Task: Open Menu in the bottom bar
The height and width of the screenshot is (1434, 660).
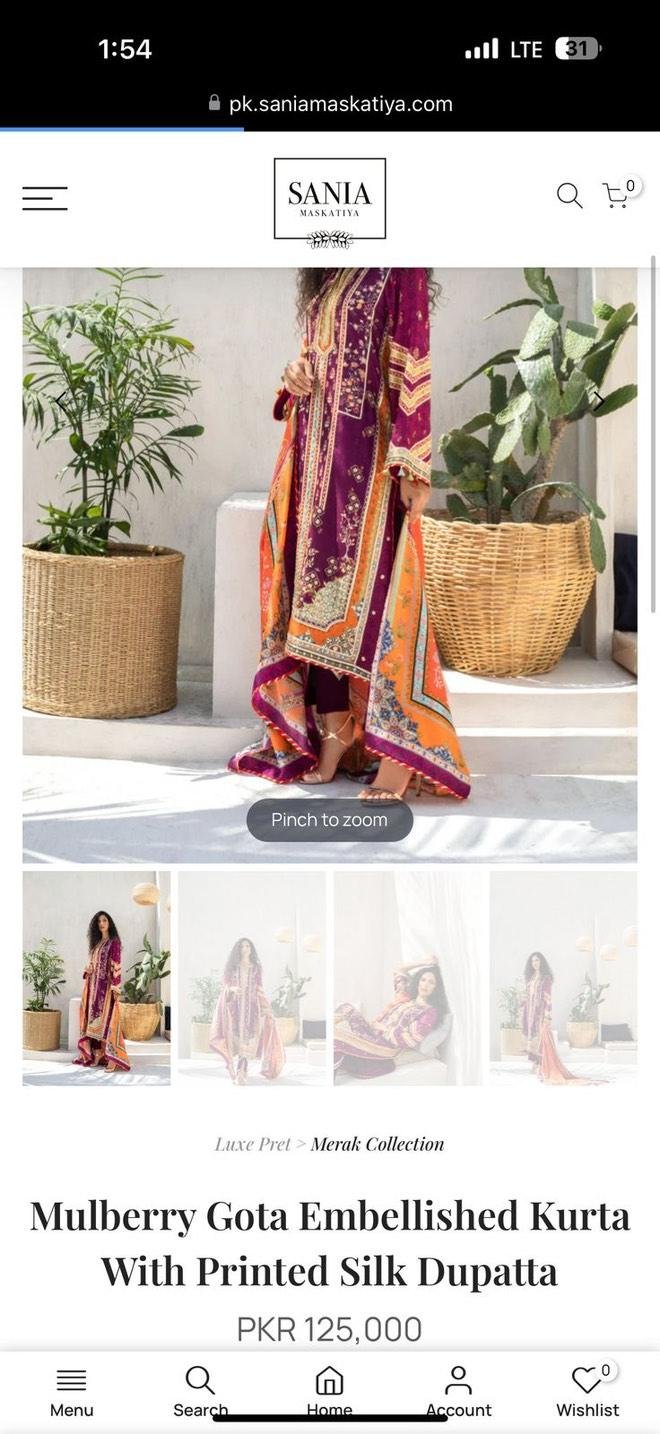Action: (71, 1392)
